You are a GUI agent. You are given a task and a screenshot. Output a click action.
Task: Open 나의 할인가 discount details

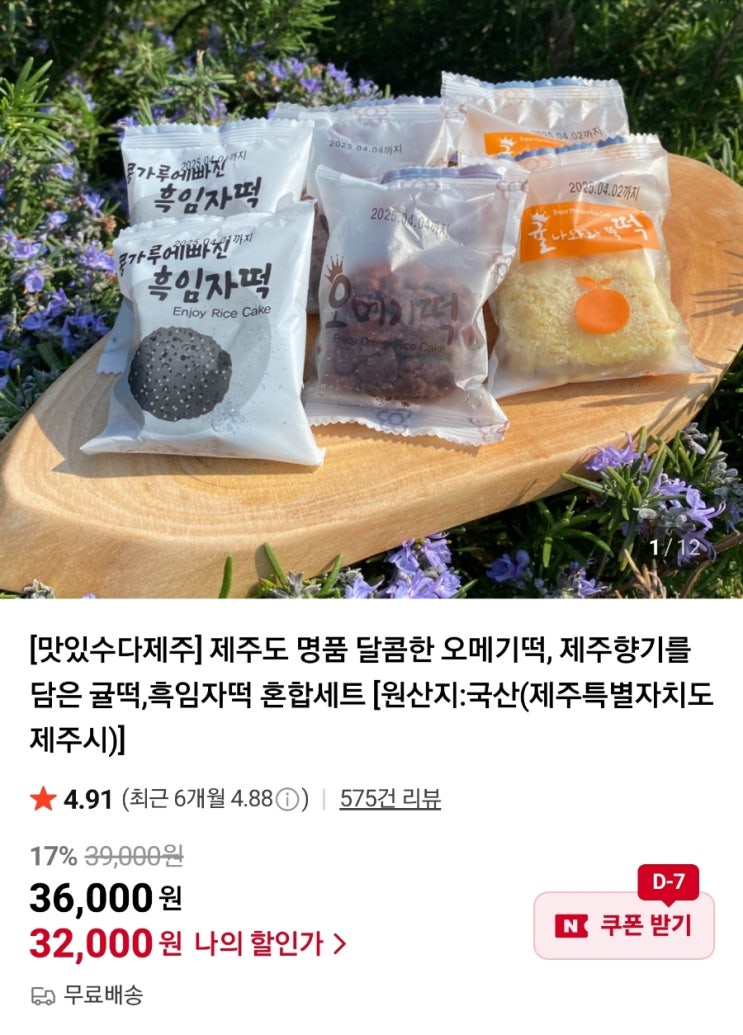click(x=270, y=944)
